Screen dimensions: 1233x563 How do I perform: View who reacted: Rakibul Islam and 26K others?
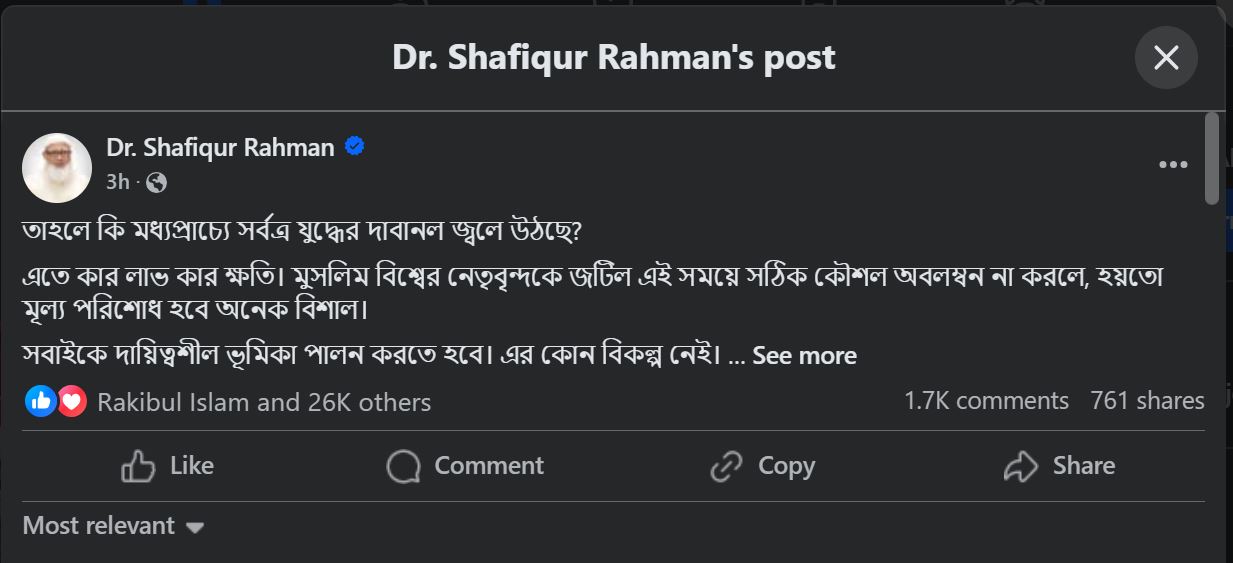click(264, 402)
